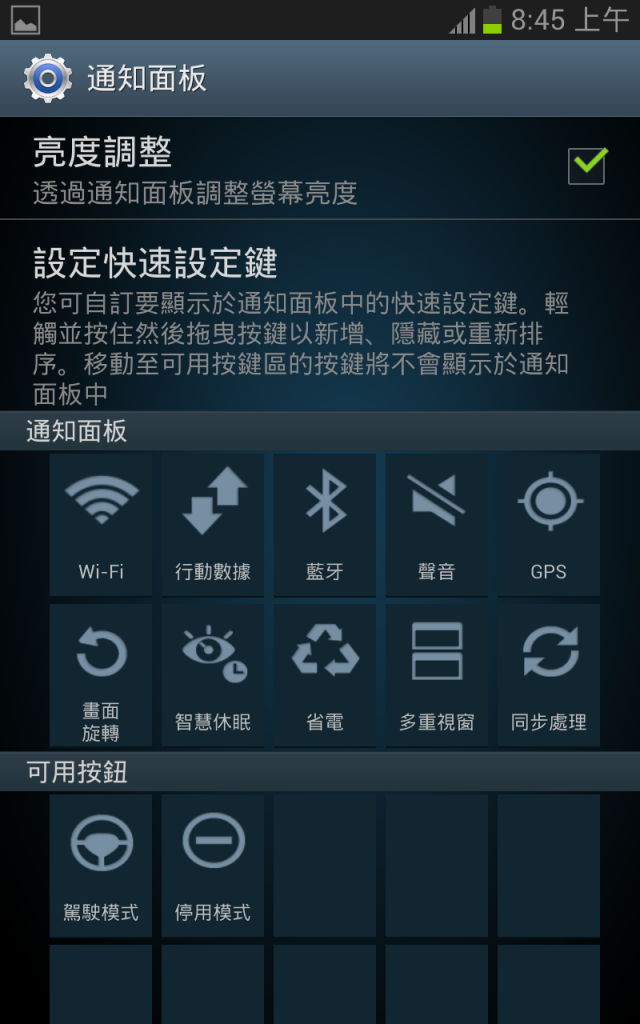The height and width of the screenshot is (1024, 640).
Task: Select the GPS tile
Action: 549,525
